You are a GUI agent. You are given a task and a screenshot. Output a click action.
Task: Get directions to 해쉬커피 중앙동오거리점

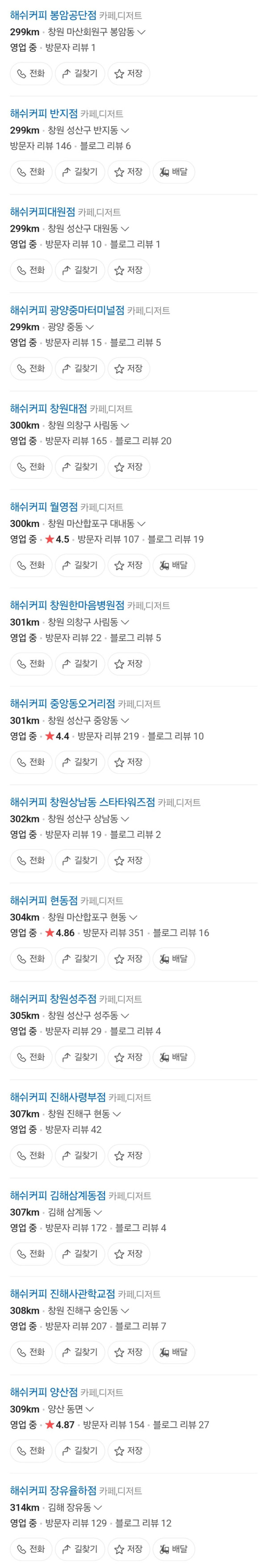[x=80, y=762]
